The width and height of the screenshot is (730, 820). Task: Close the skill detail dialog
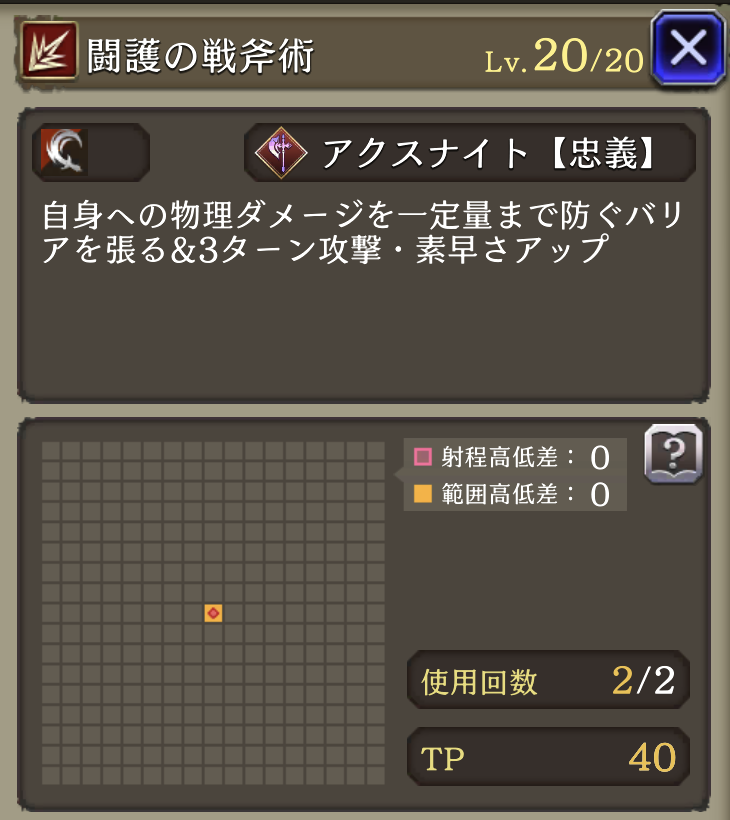(x=688, y=47)
